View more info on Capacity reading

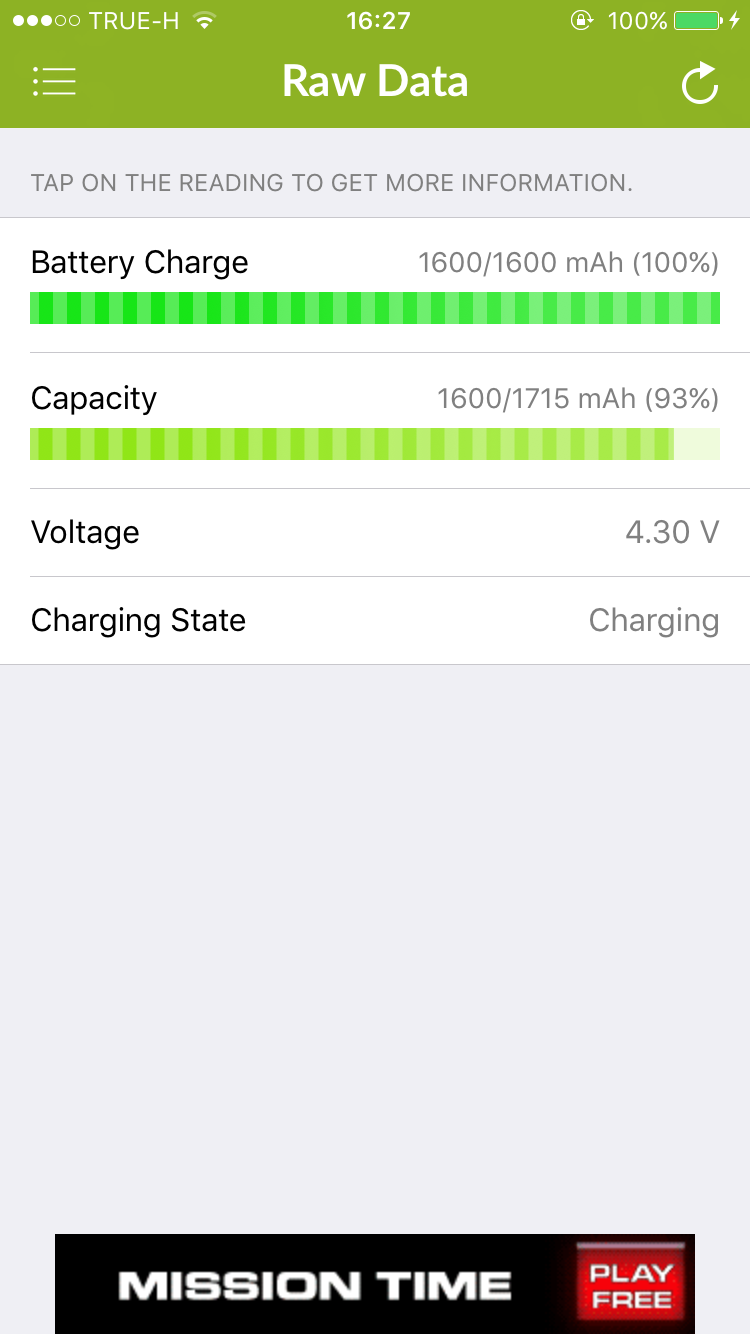coord(375,421)
